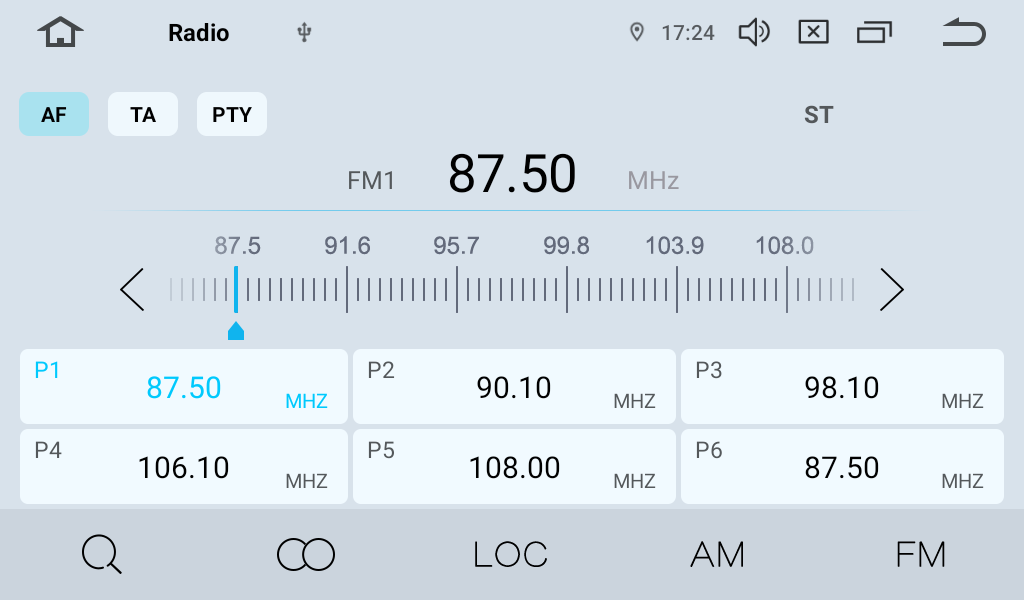
Task: Select preset P2 90.10 MHZ
Action: click(514, 387)
